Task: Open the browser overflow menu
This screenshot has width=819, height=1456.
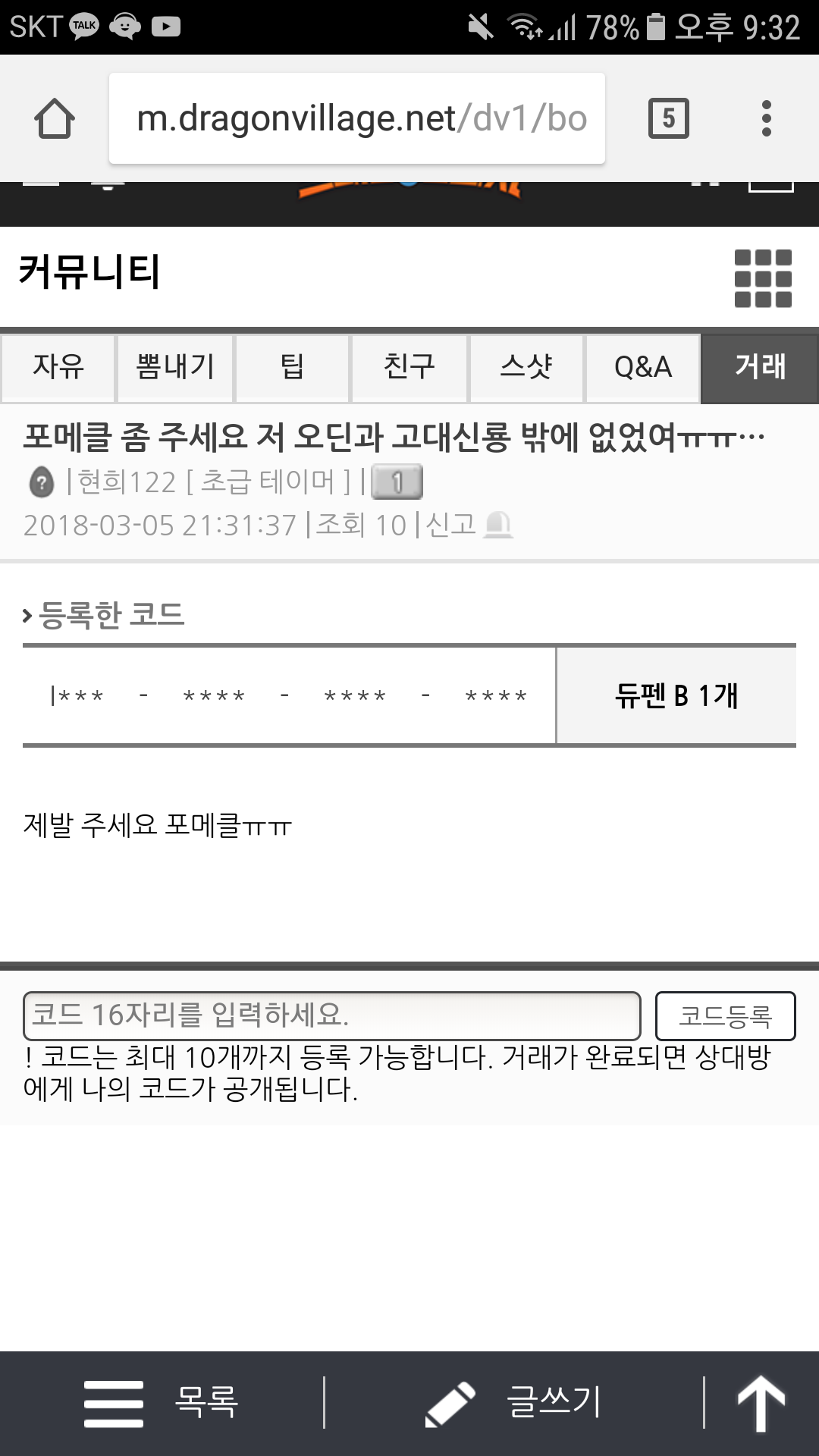Action: click(766, 118)
